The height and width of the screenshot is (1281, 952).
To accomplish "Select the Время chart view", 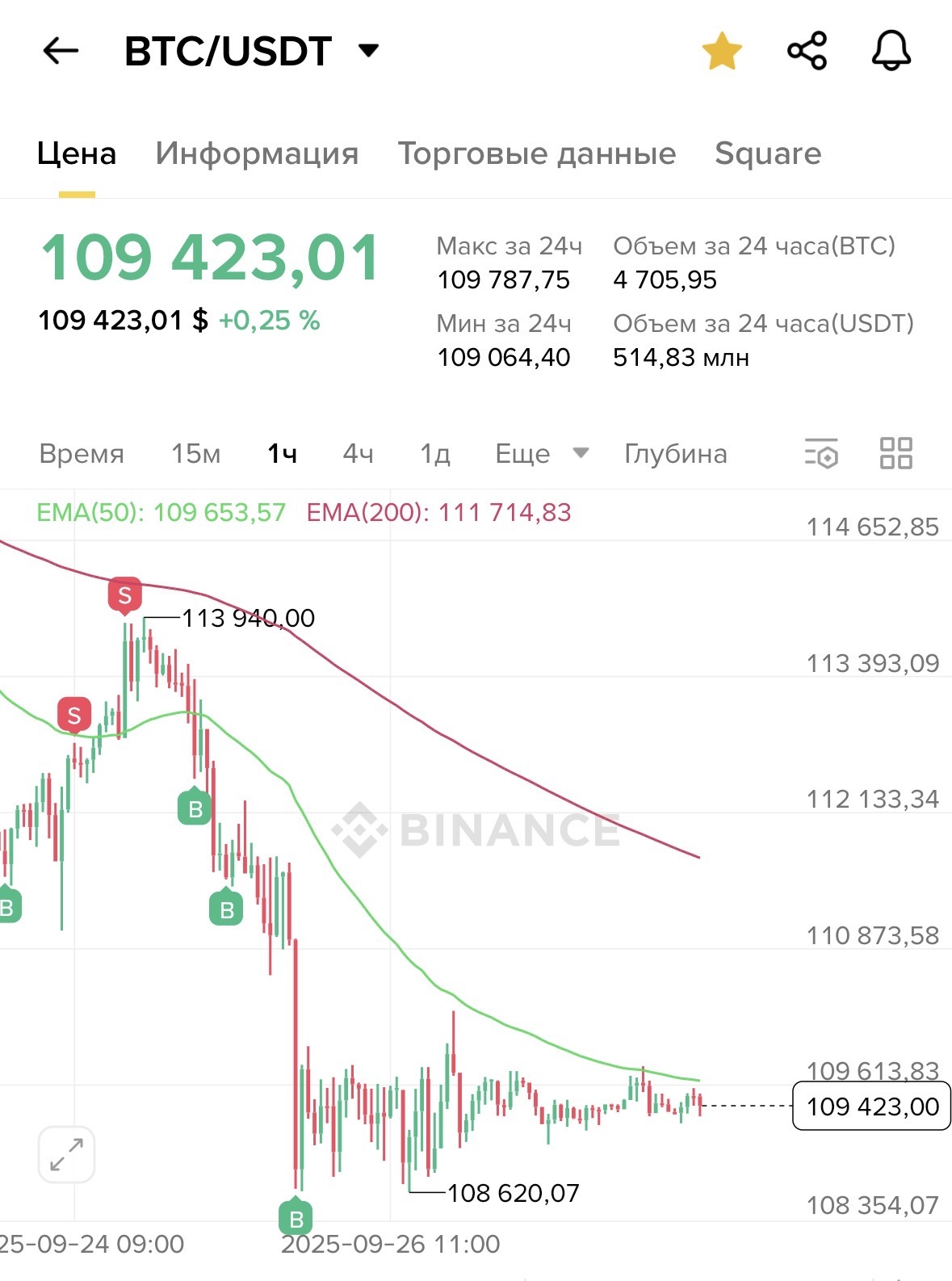I will [x=82, y=454].
